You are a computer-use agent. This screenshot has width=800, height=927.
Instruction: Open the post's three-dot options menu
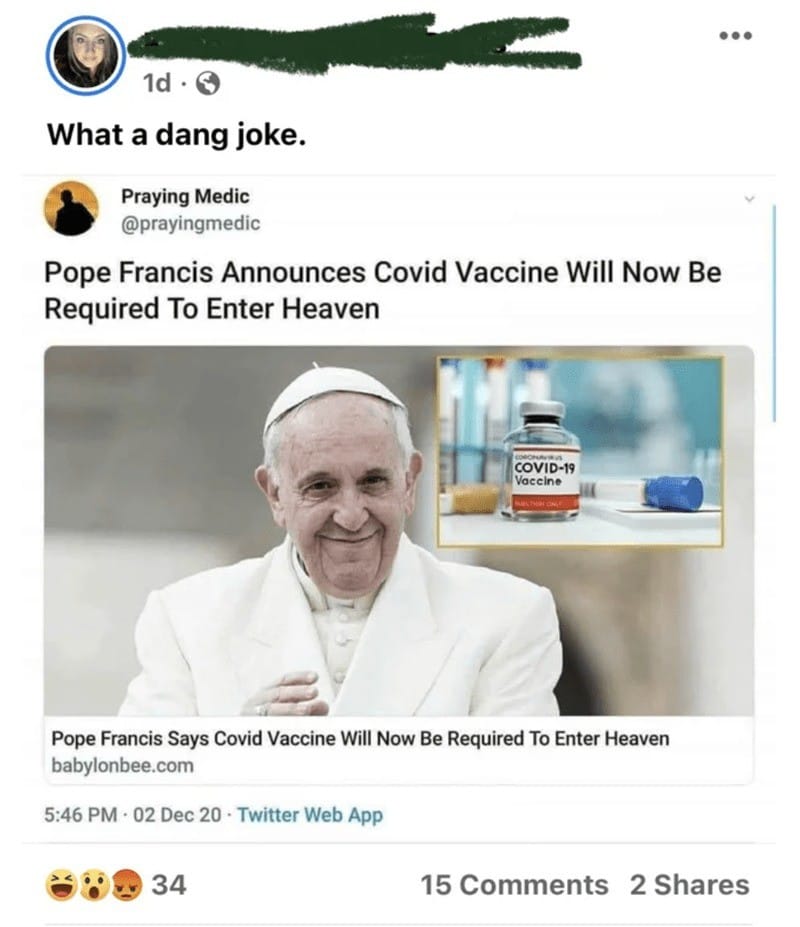(735, 36)
